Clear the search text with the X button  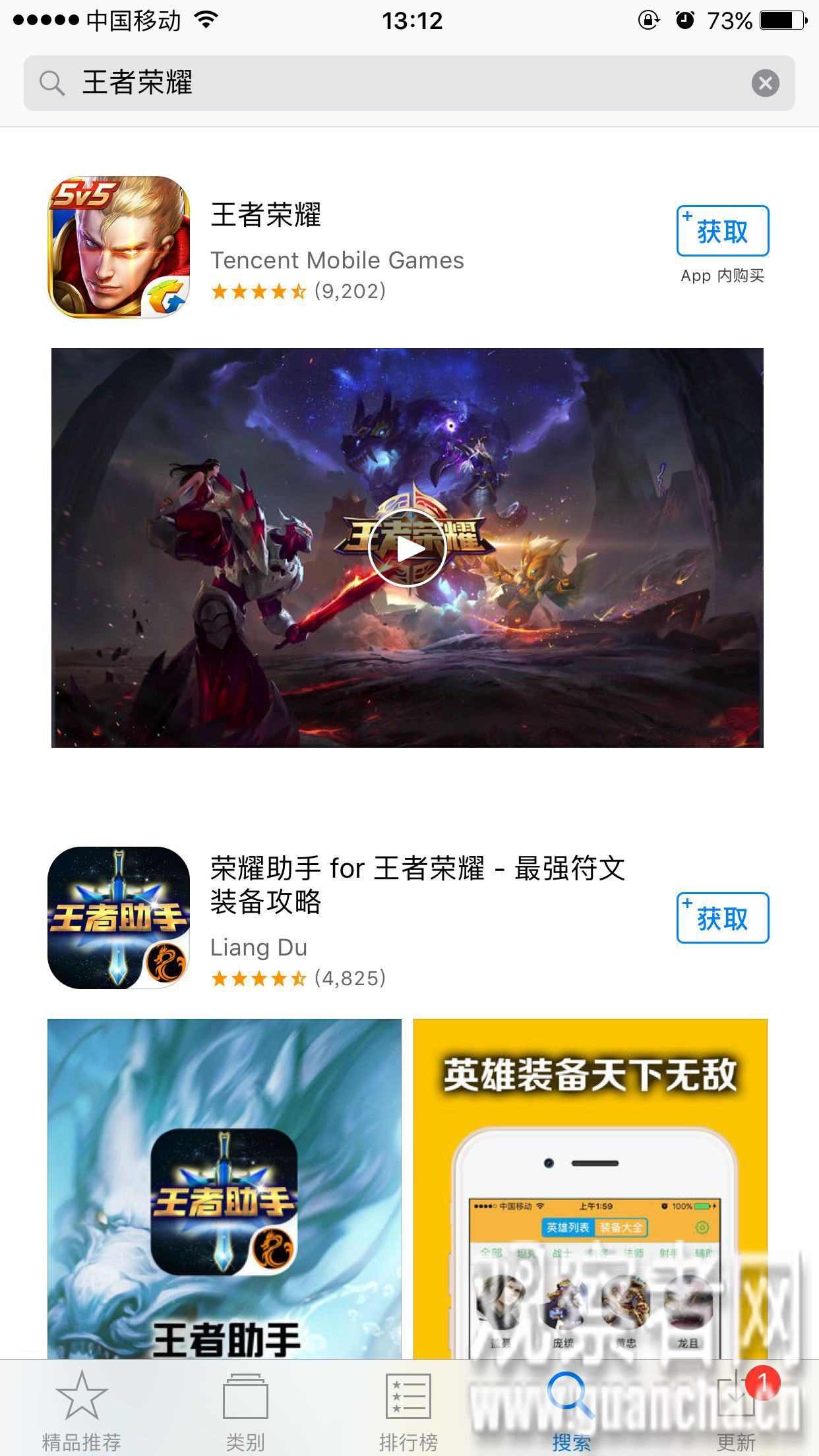pos(766,83)
